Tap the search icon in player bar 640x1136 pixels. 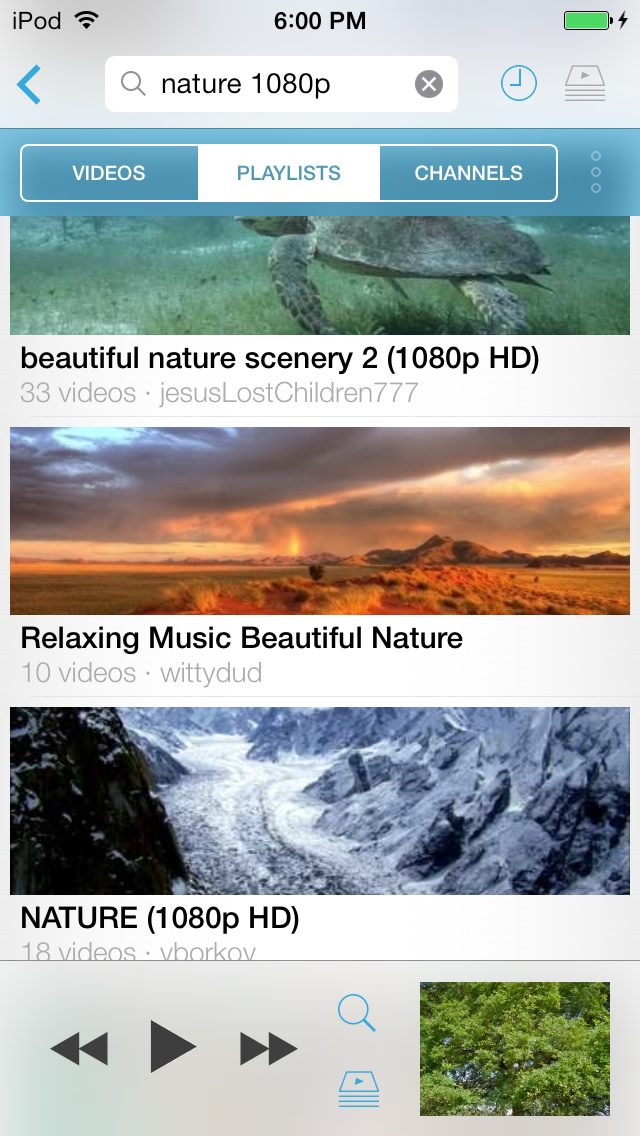coord(356,1013)
